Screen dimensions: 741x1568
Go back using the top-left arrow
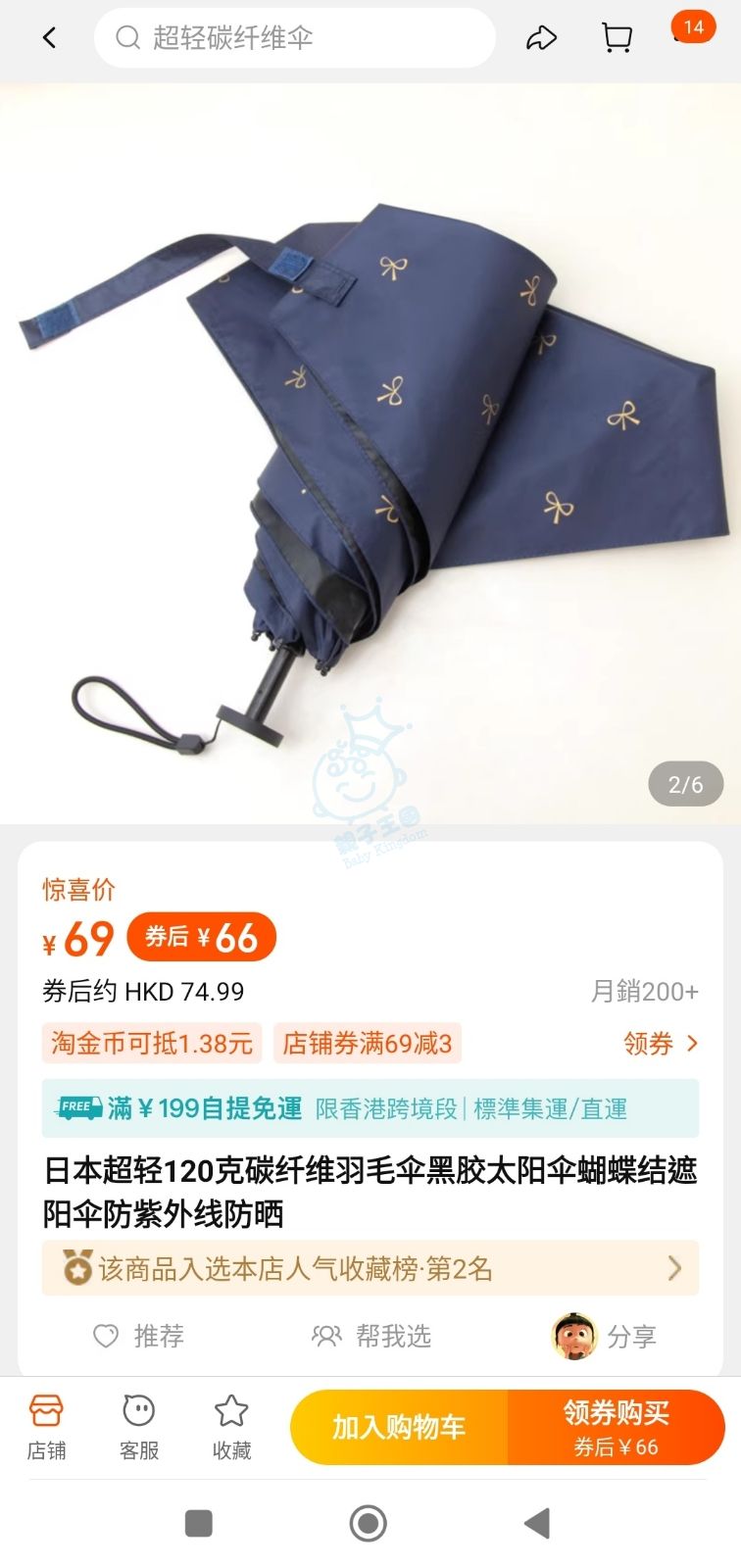click(x=49, y=38)
